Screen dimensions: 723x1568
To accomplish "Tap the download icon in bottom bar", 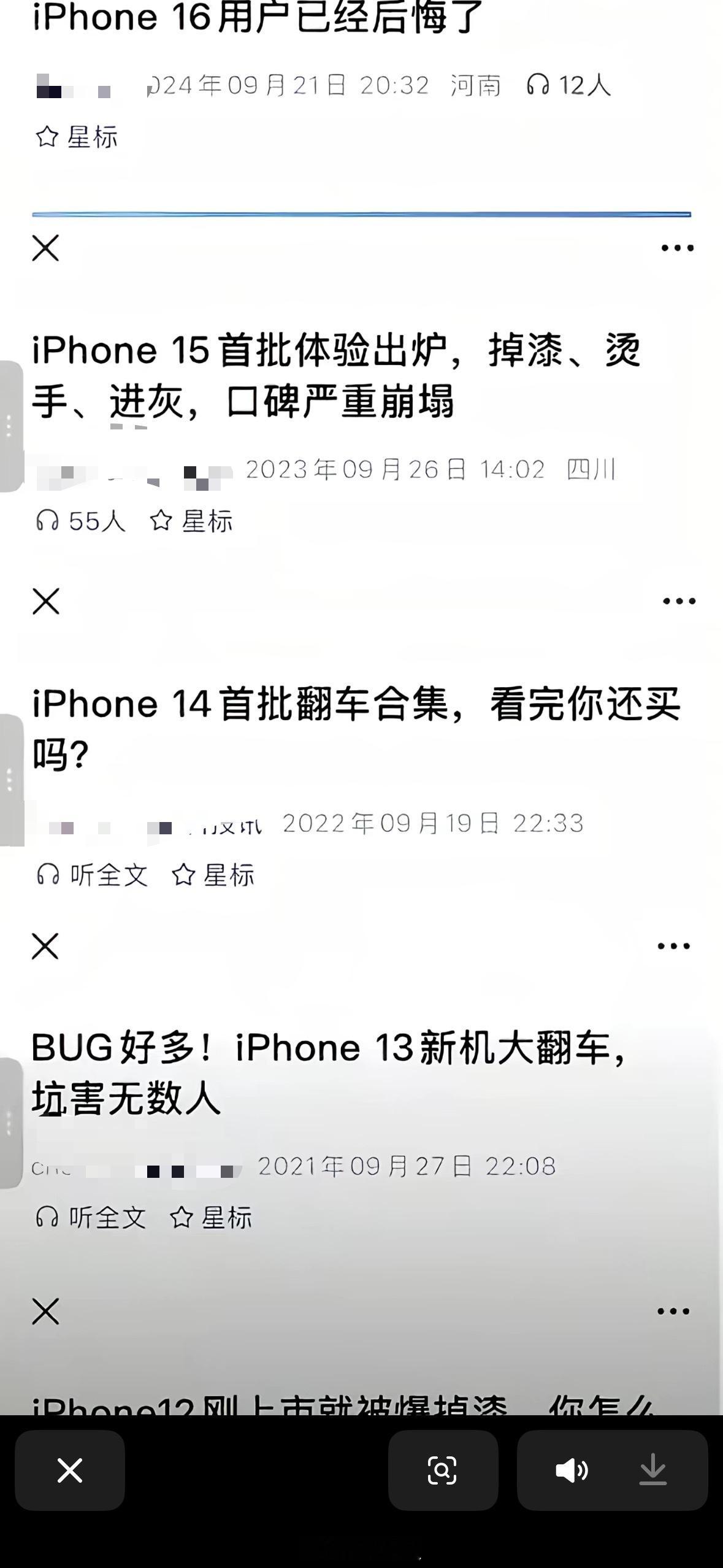I will pos(653,1471).
